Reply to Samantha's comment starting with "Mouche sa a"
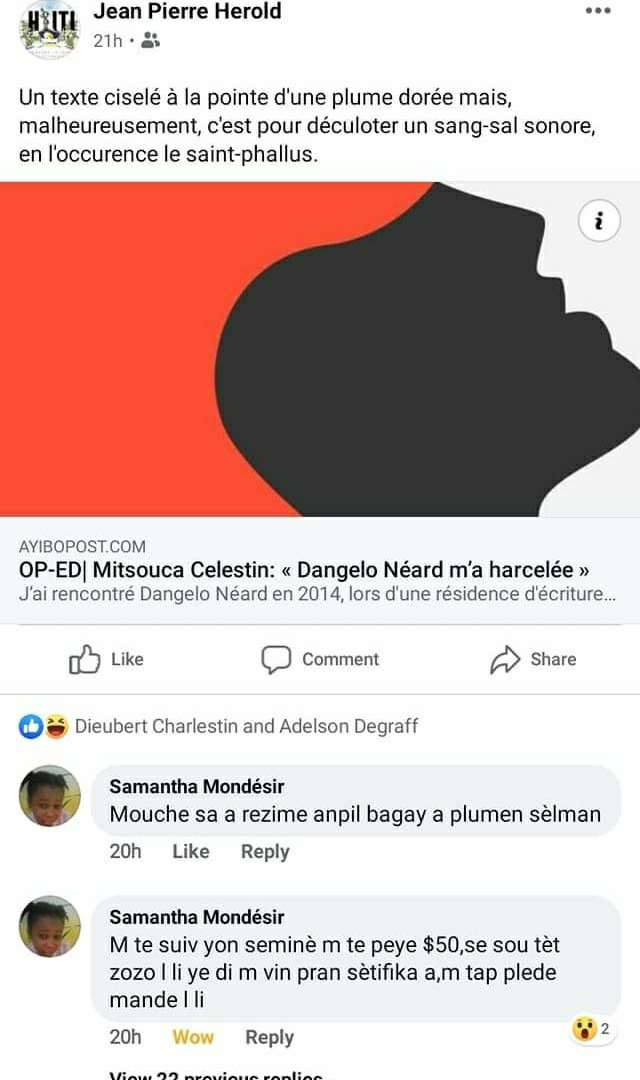This screenshot has width=640, height=1080. 265,852
